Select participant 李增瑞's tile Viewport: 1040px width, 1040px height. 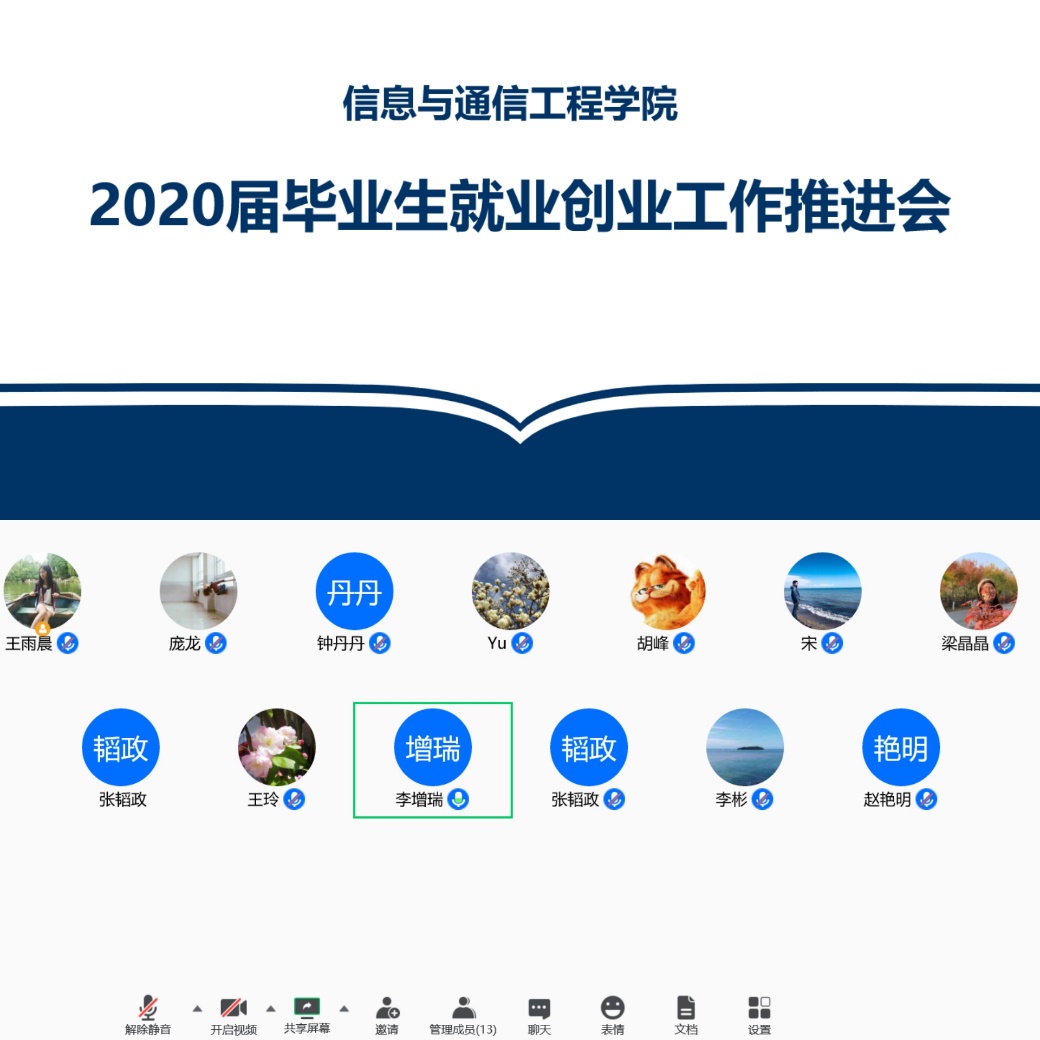pyautogui.click(x=433, y=748)
